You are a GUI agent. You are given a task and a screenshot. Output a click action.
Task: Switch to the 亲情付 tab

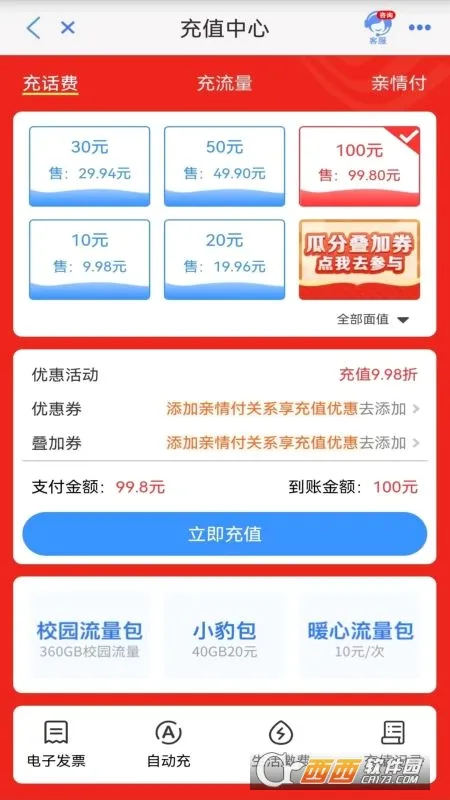398,83
